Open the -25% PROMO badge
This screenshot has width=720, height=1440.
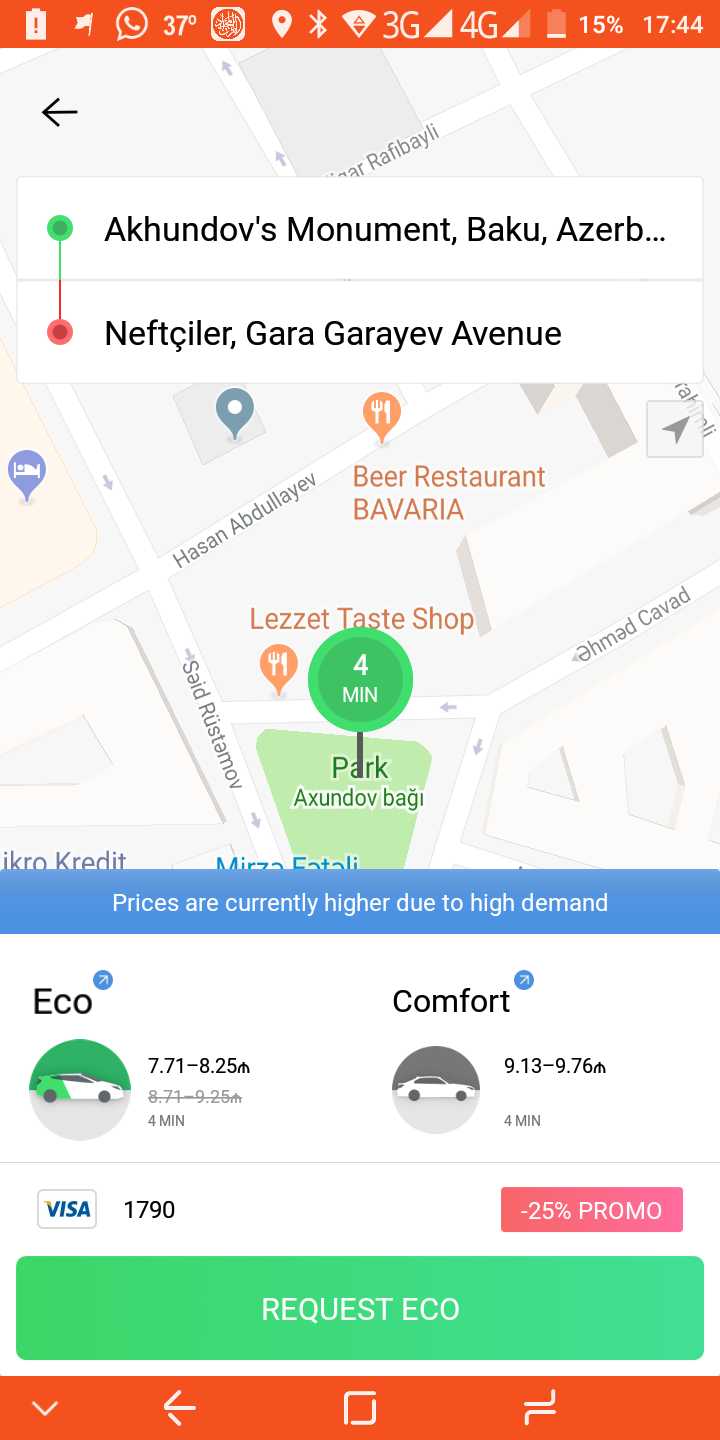[x=591, y=1210]
